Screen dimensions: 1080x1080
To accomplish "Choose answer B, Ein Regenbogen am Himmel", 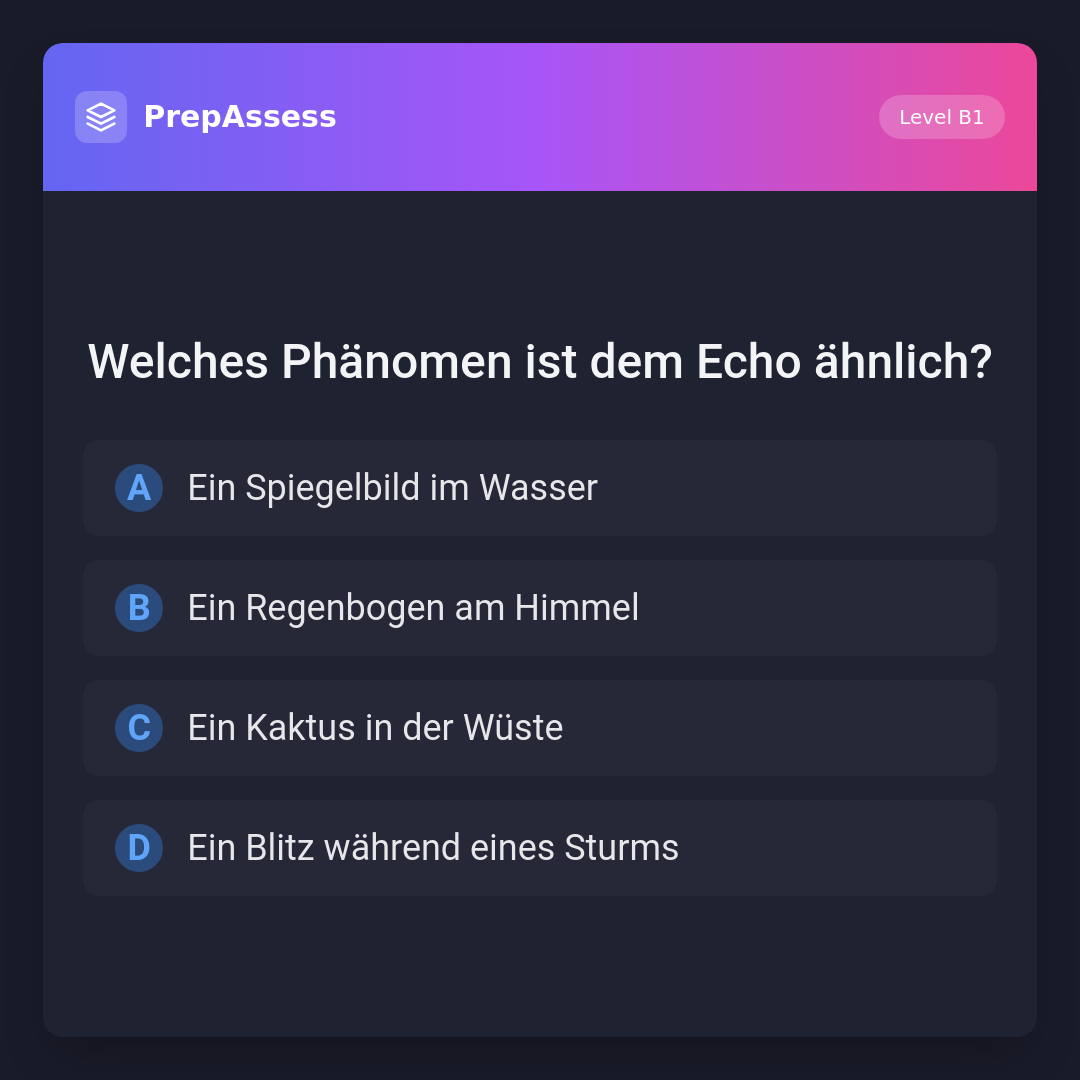I will coord(540,608).
